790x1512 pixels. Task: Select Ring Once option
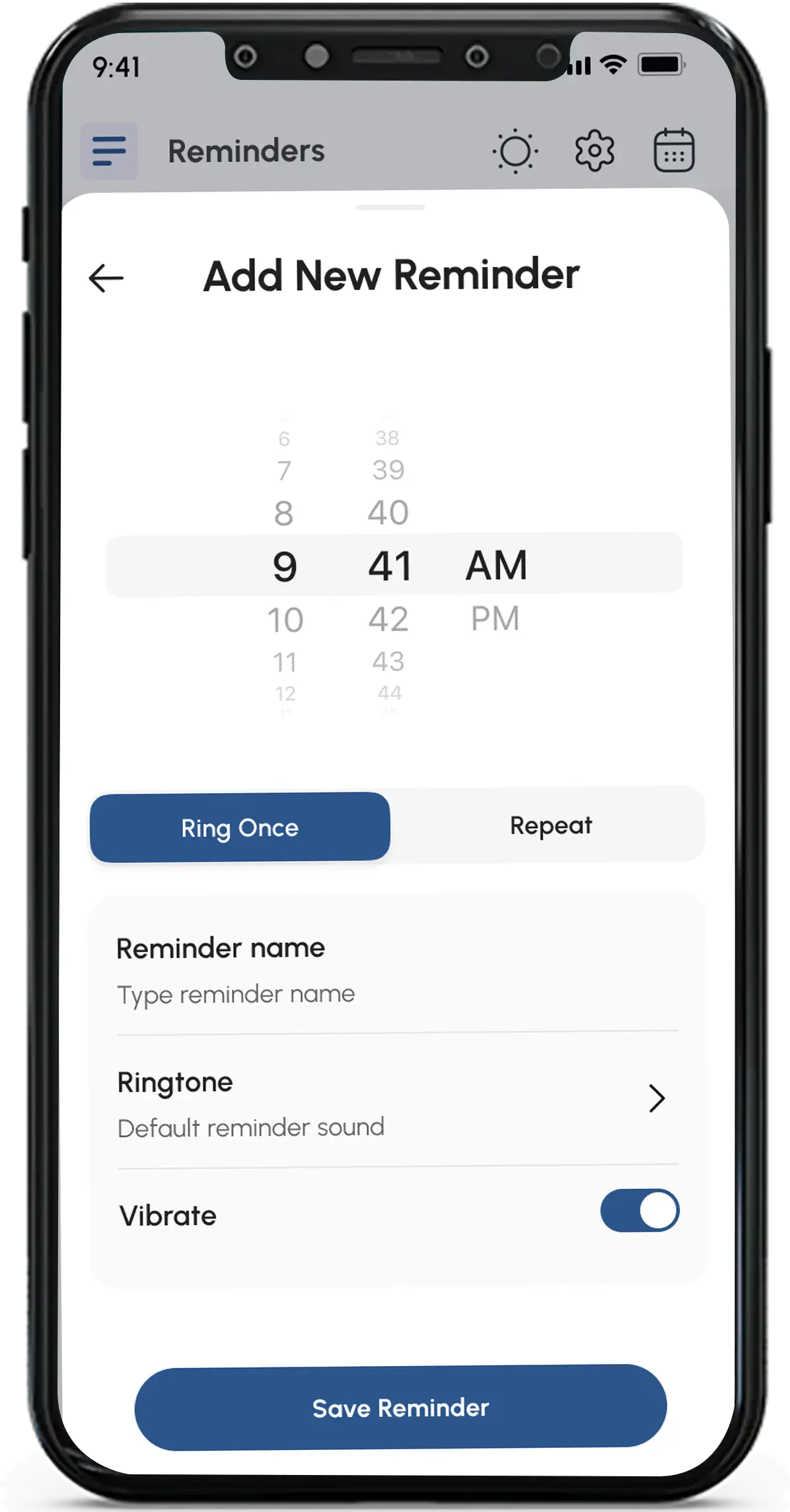pyautogui.click(x=240, y=827)
